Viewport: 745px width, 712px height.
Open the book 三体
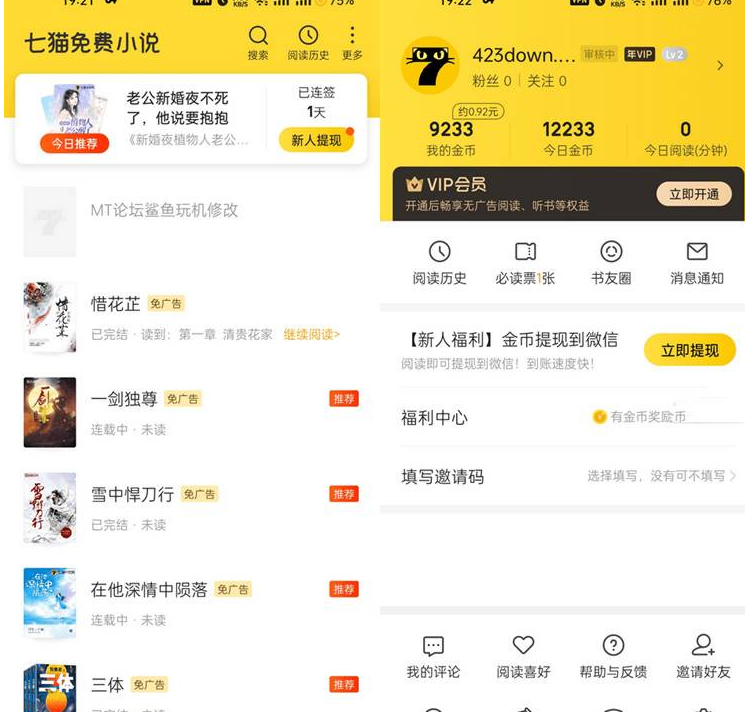pyautogui.click(x=107, y=685)
